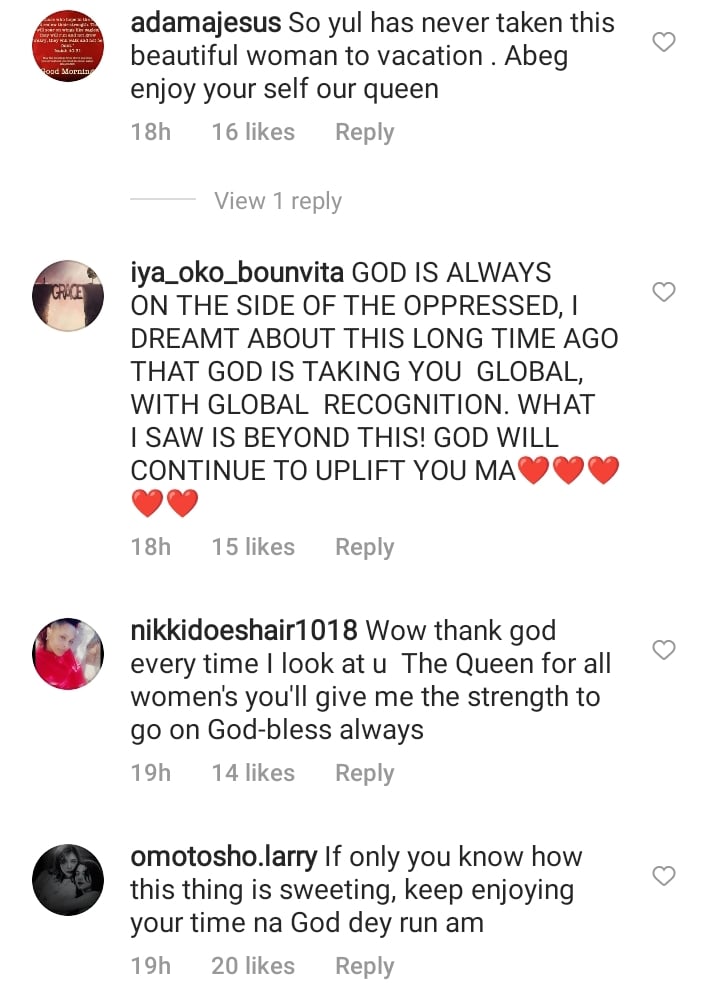View who liked adamajesus's comment, 16 likes
Viewport: 720px width, 1005px height.
[x=253, y=132]
